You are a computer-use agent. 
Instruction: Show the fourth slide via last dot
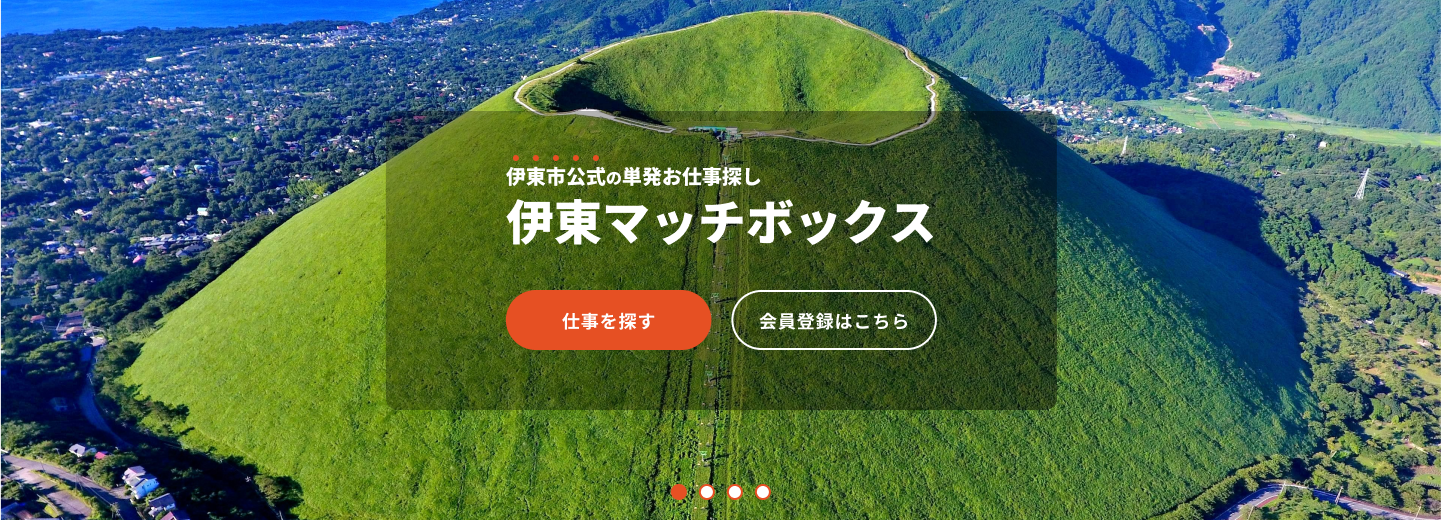(763, 492)
